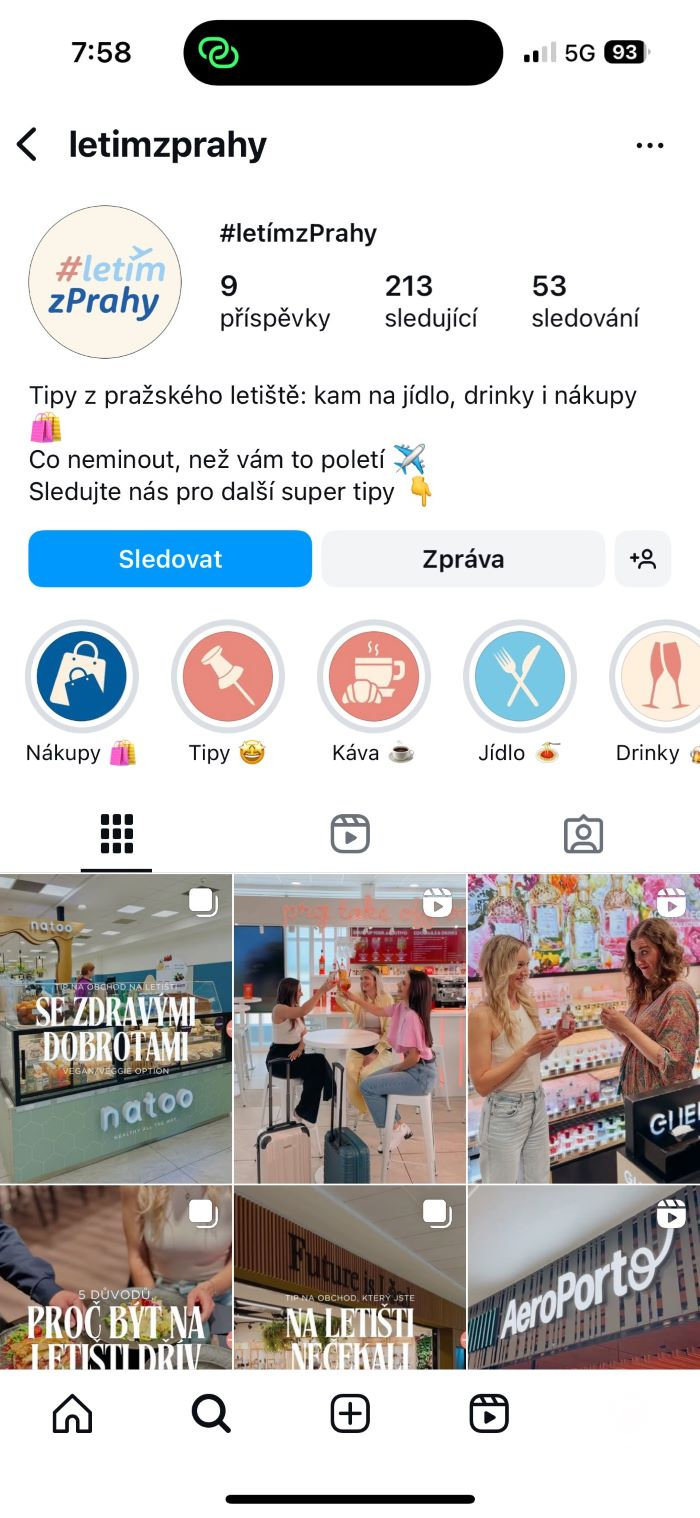Go to the Home feed
Viewport: 700px width, 1518px height.
72,1414
